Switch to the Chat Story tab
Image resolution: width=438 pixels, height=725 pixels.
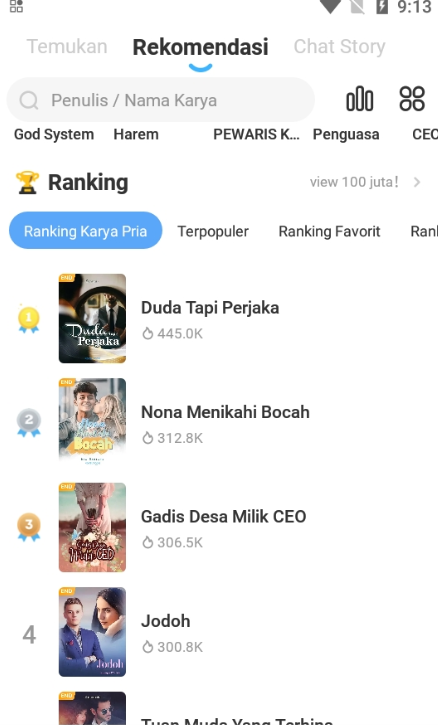[339, 47]
